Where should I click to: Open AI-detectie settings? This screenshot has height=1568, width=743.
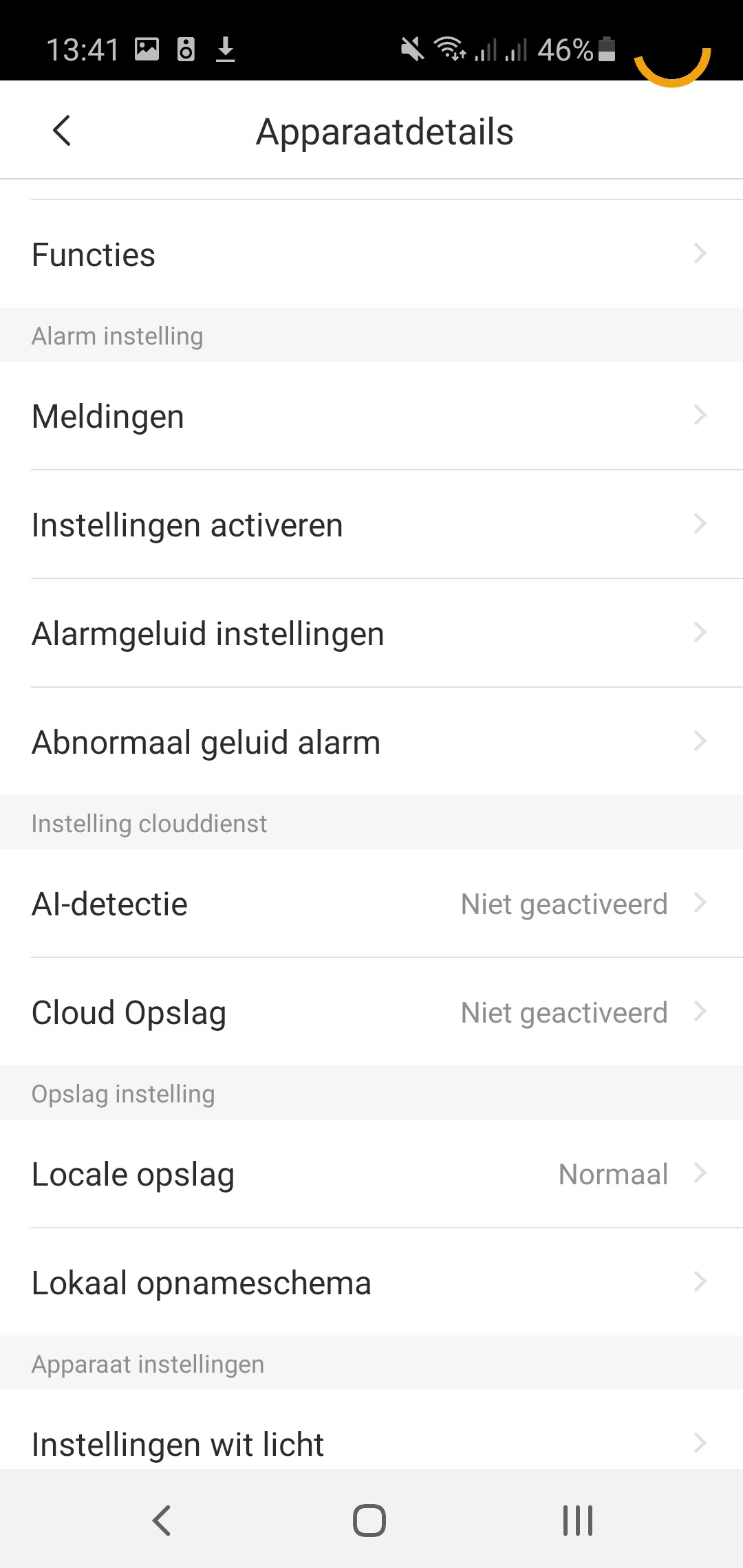(371, 904)
